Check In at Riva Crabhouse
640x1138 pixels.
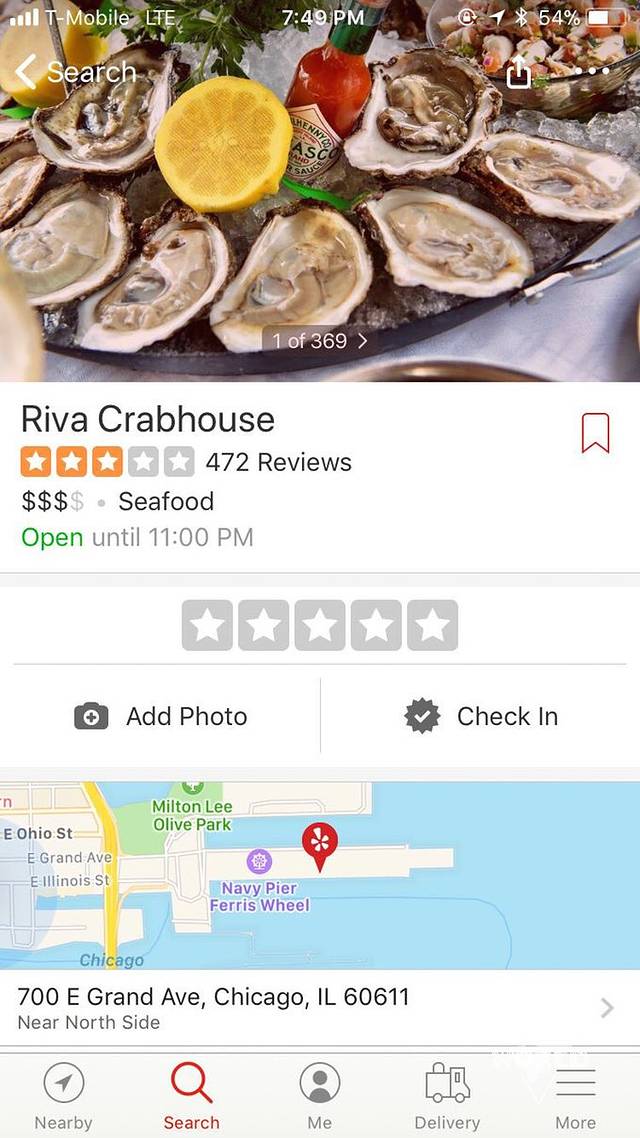(x=481, y=716)
